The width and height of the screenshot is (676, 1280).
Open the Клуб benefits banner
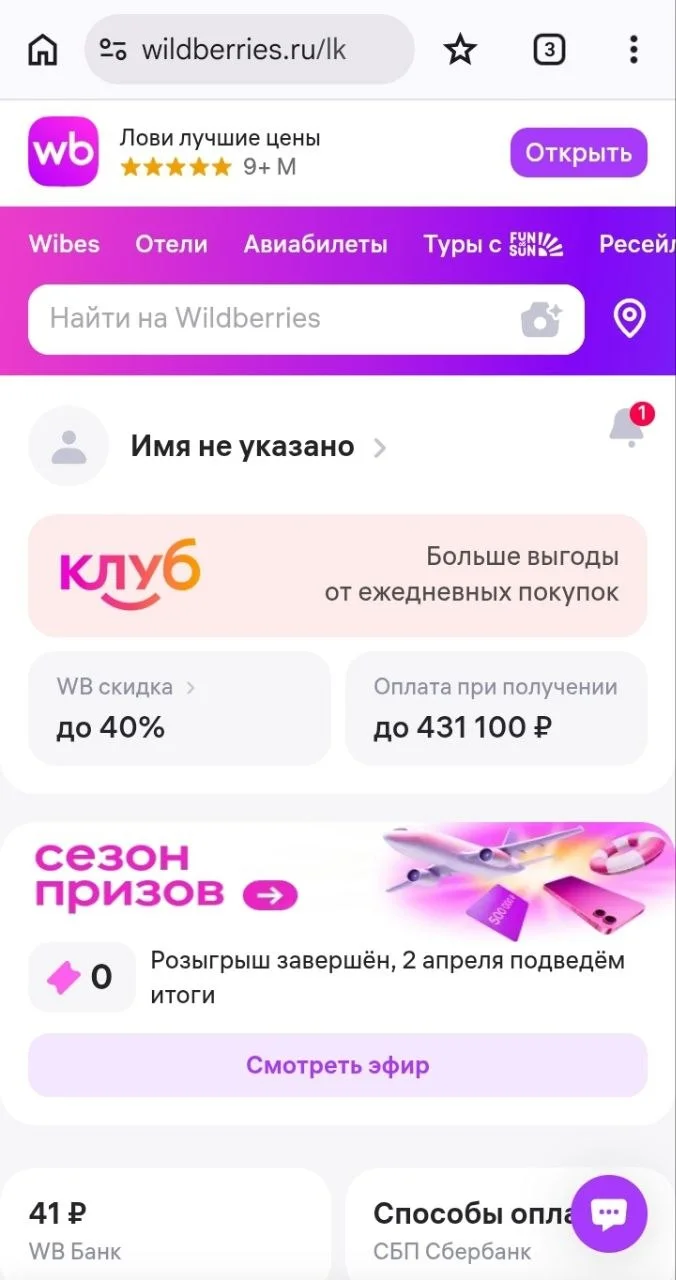[337, 575]
